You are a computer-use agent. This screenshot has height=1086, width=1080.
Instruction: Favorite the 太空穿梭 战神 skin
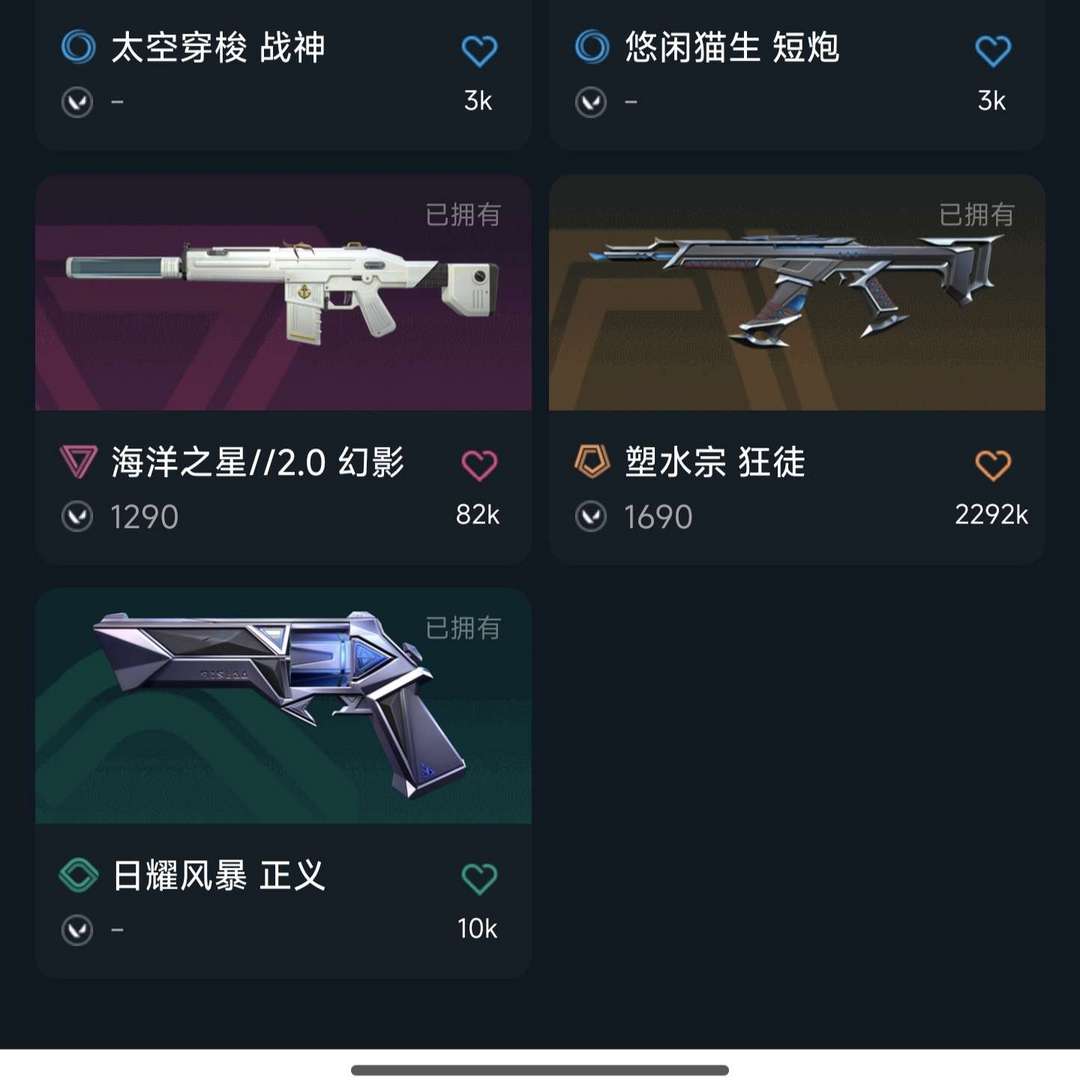point(479,51)
